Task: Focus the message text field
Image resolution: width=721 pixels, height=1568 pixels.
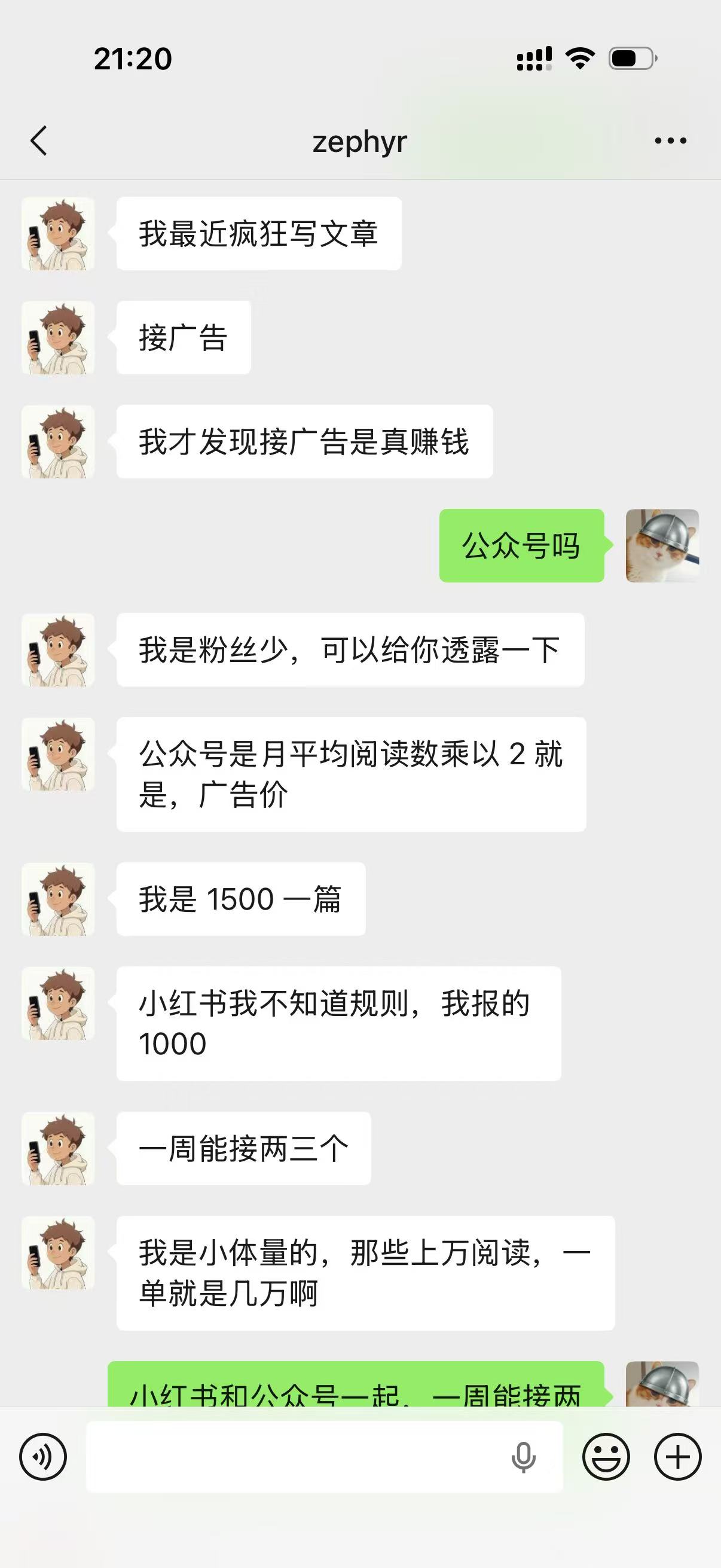Action: 292,1457
